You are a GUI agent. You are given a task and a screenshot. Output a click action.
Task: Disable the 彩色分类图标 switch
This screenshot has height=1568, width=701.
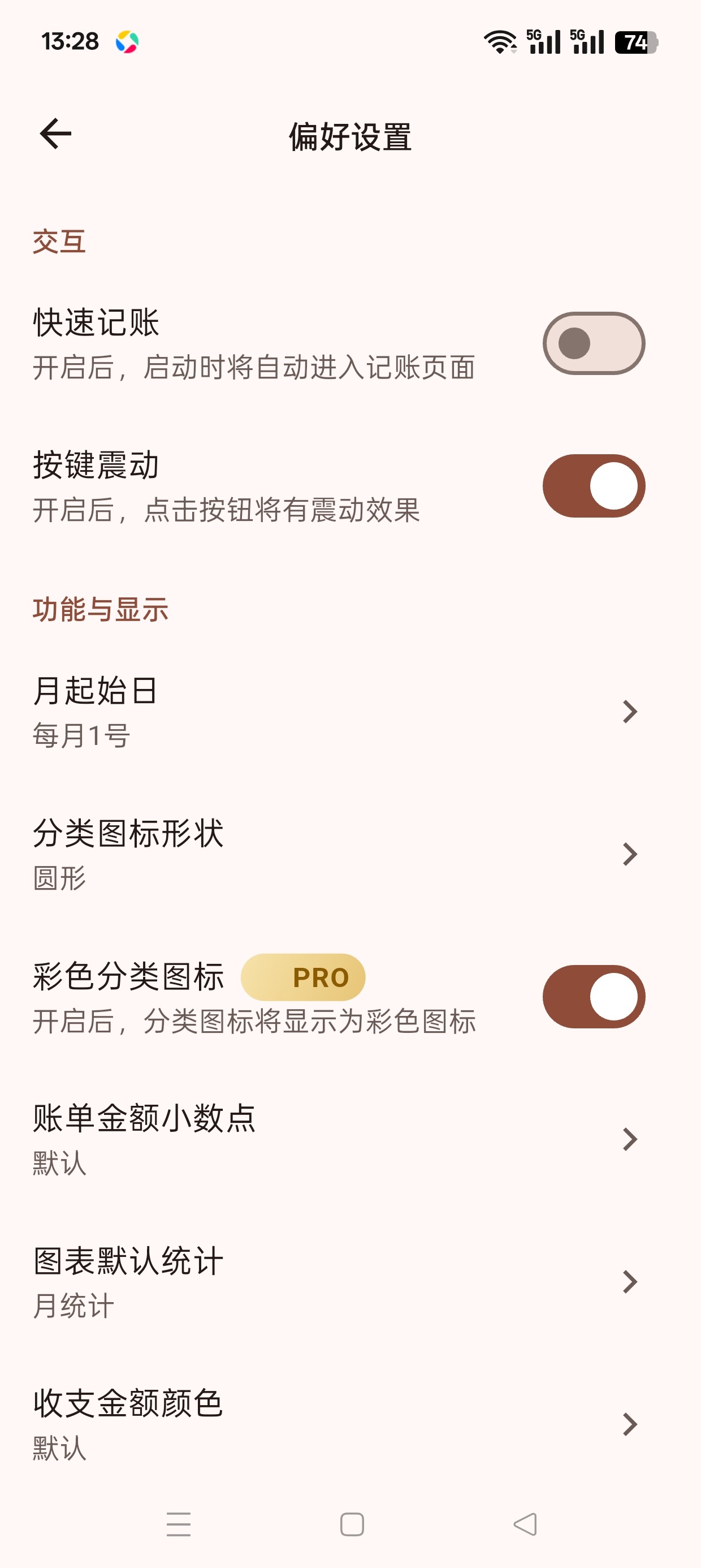pos(593,997)
